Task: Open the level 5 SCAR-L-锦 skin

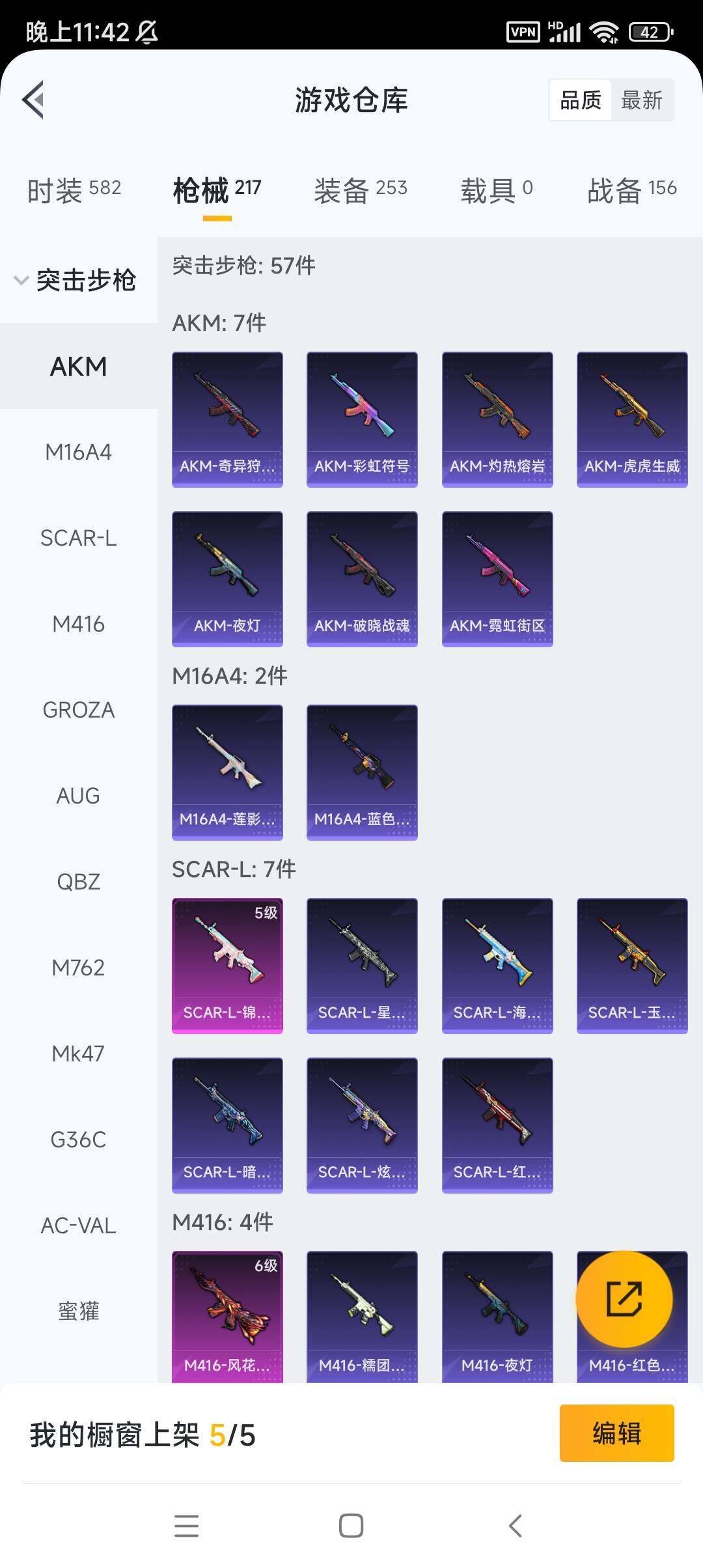Action: 227,966
